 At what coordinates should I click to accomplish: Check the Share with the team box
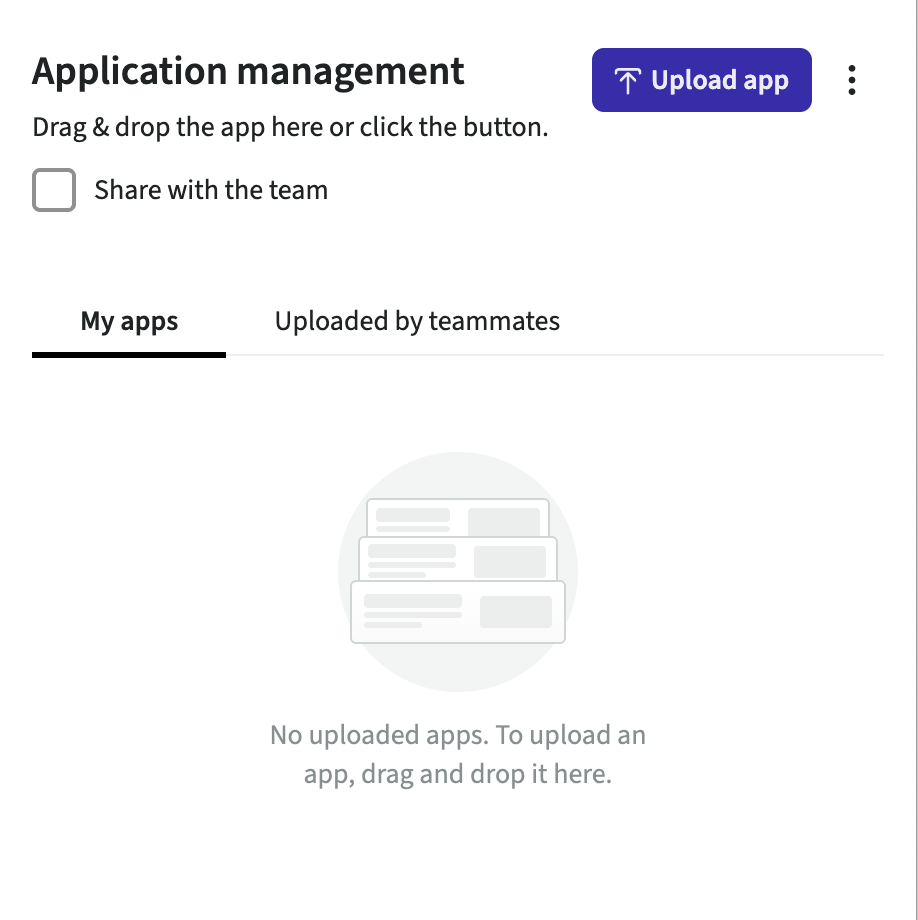point(54,190)
